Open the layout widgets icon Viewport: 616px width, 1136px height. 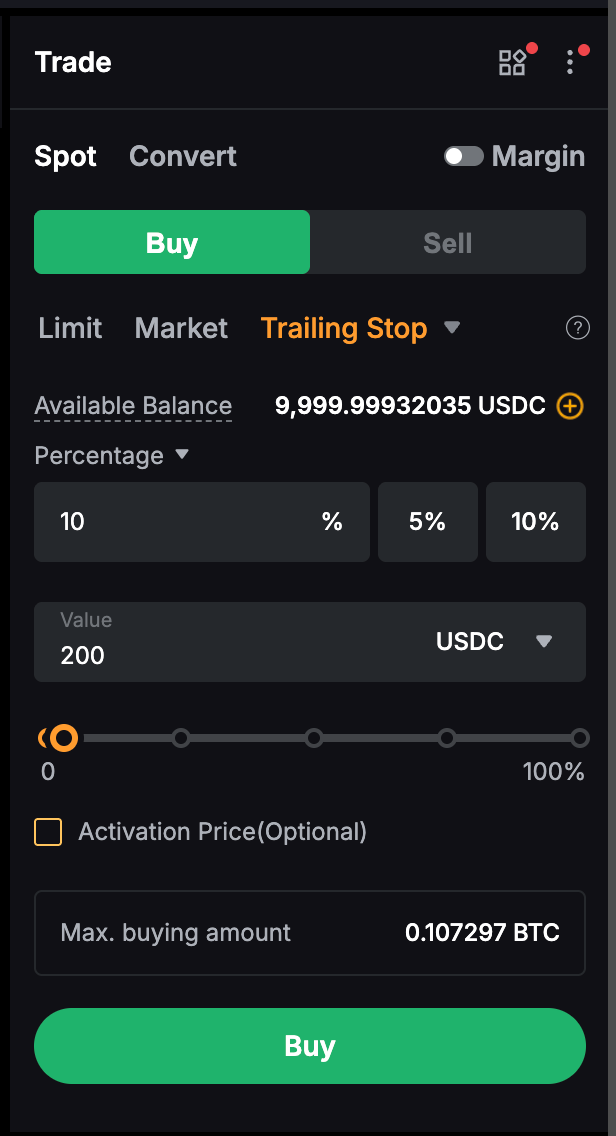point(512,63)
